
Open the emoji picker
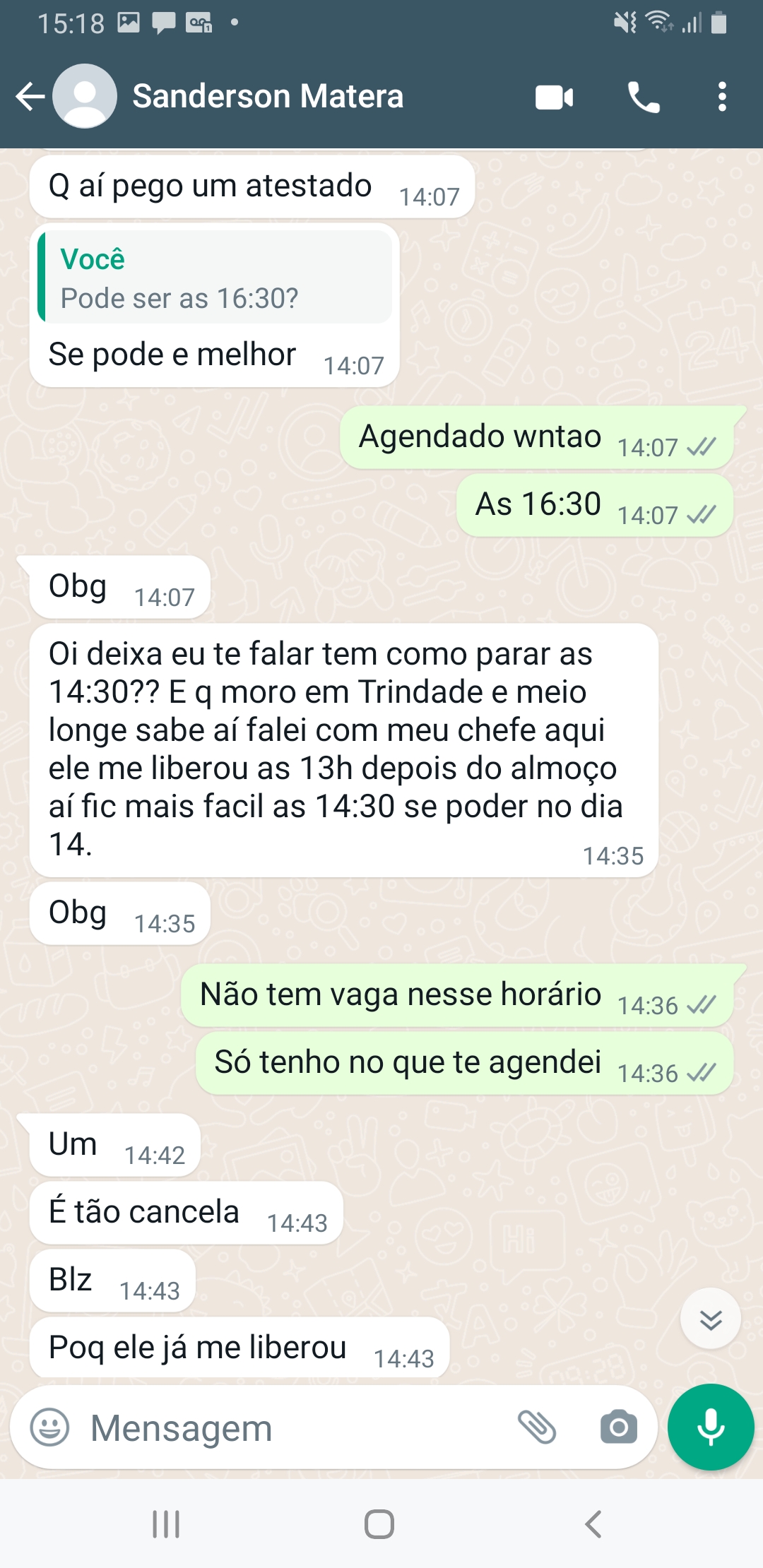pyautogui.click(x=49, y=1427)
